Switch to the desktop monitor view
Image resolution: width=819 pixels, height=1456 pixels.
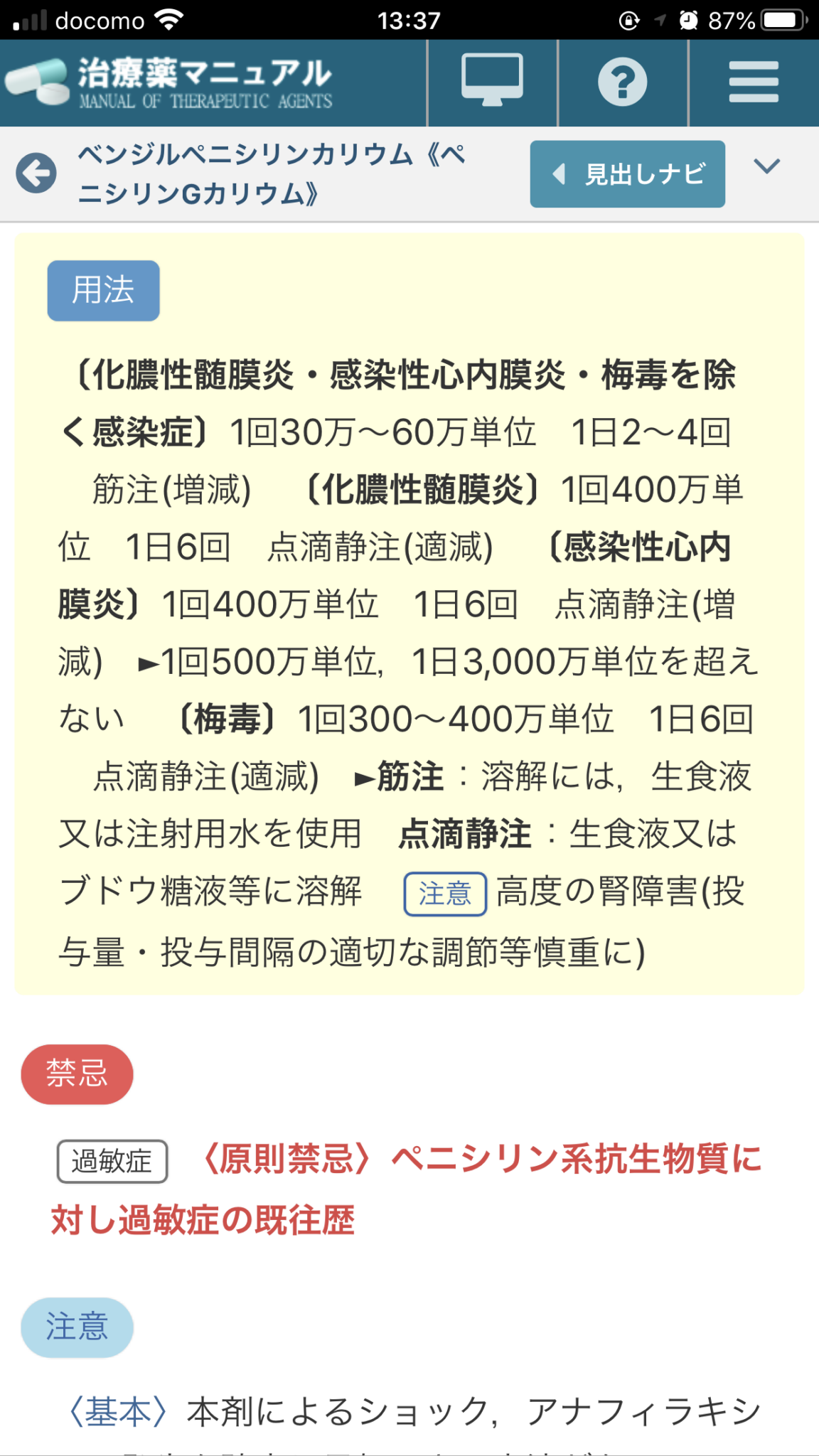(492, 81)
